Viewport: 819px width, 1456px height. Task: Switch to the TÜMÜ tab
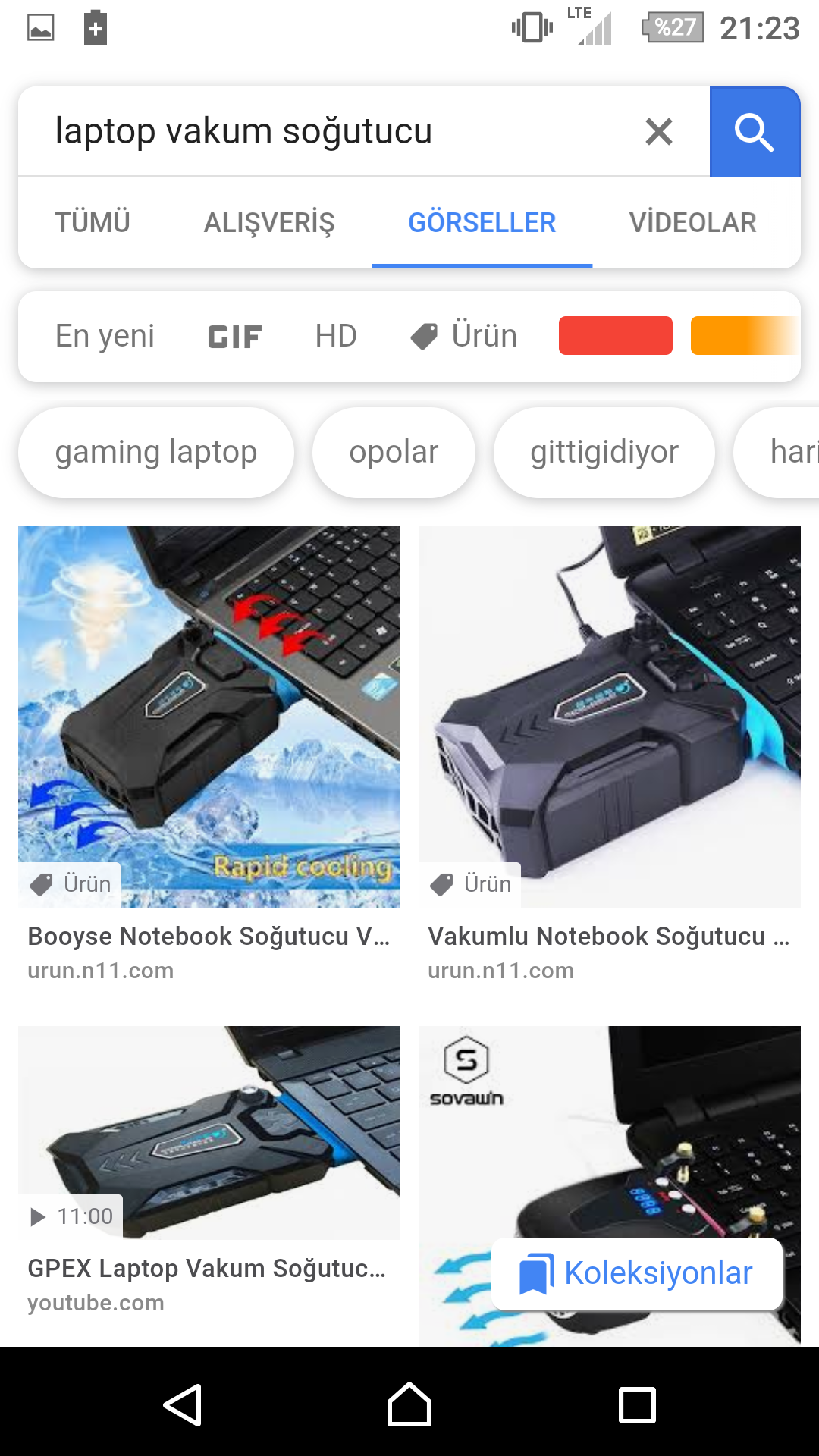[93, 223]
